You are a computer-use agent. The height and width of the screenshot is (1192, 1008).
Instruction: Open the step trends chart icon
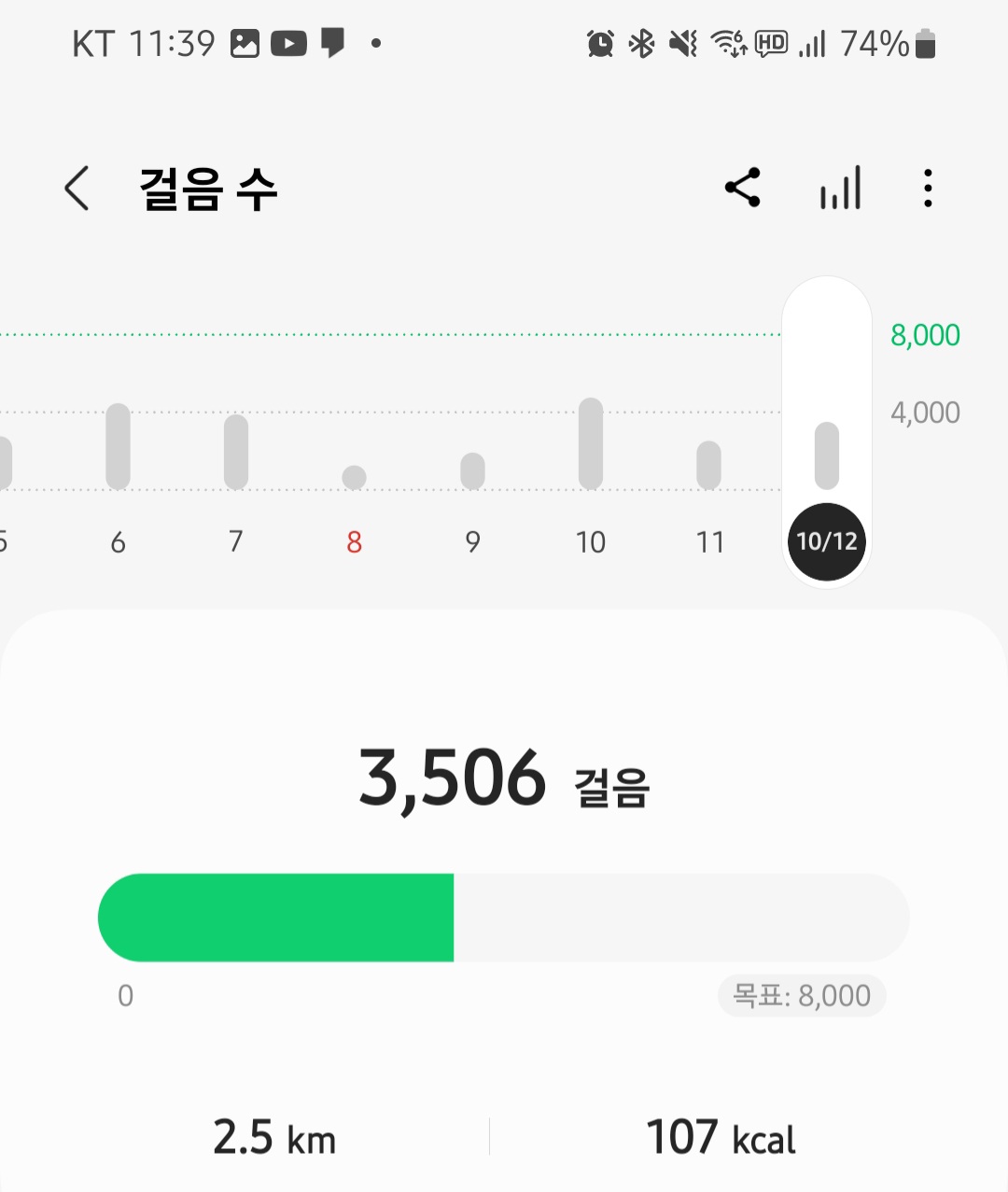click(840, 189)
